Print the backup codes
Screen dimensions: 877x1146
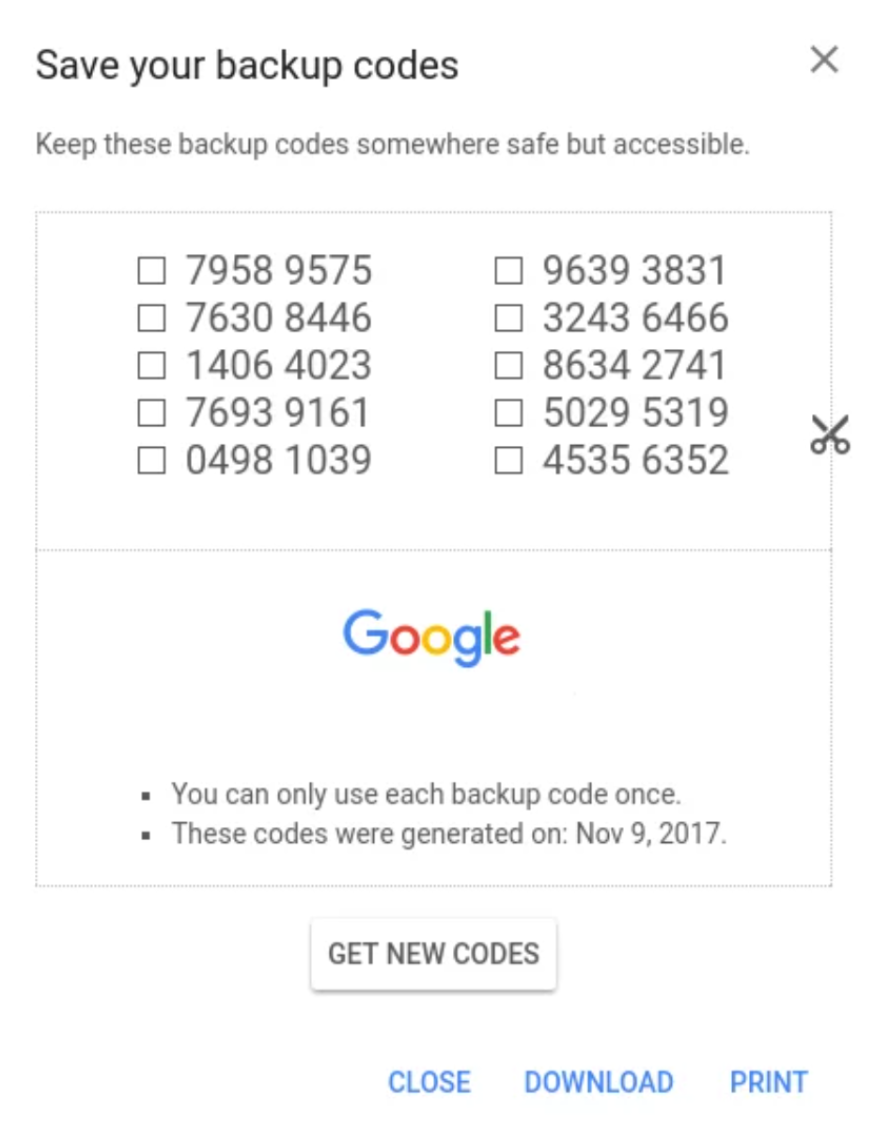[768, 1082]
